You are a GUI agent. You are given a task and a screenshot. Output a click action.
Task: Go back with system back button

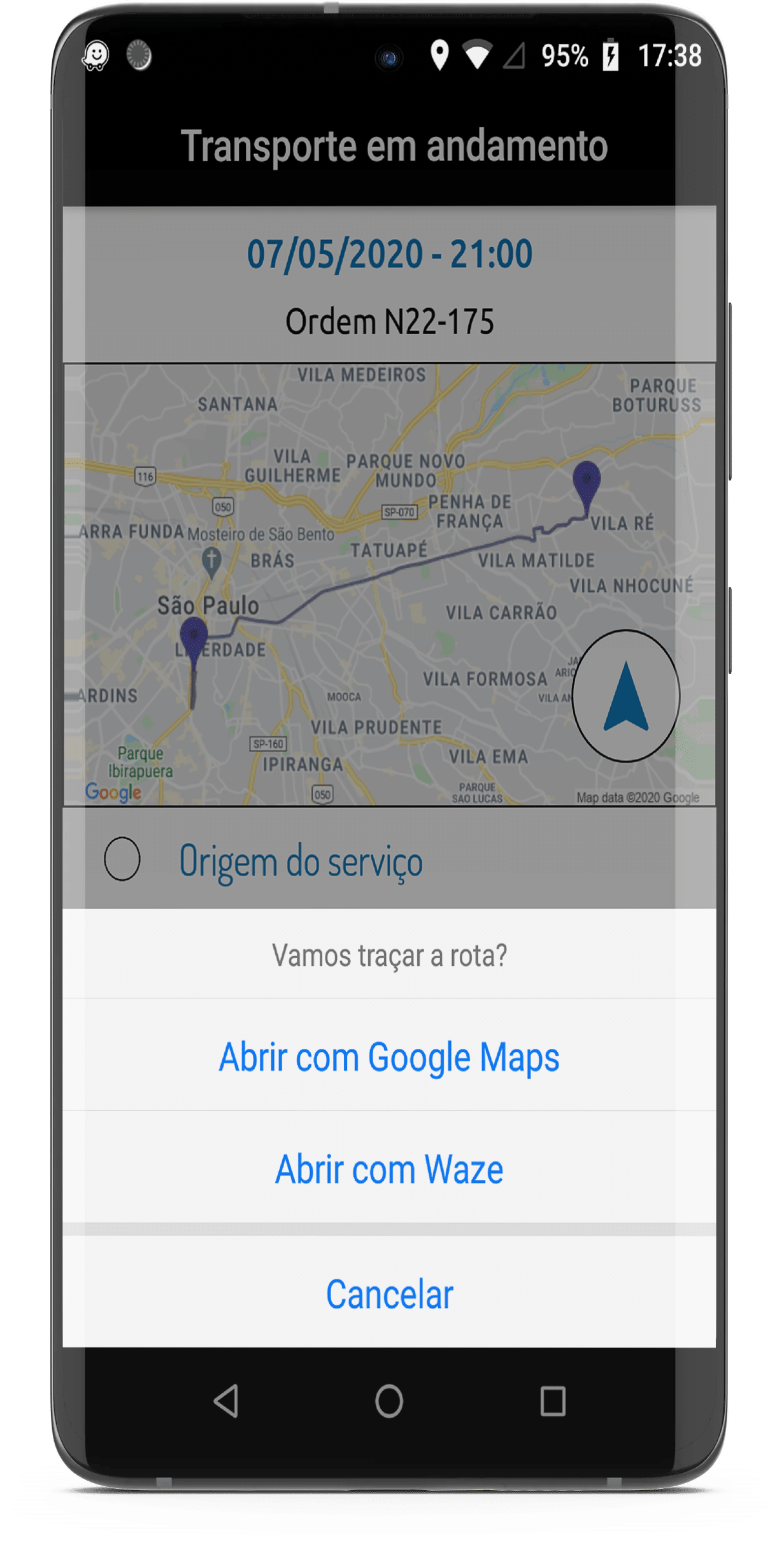(226, 1401)
